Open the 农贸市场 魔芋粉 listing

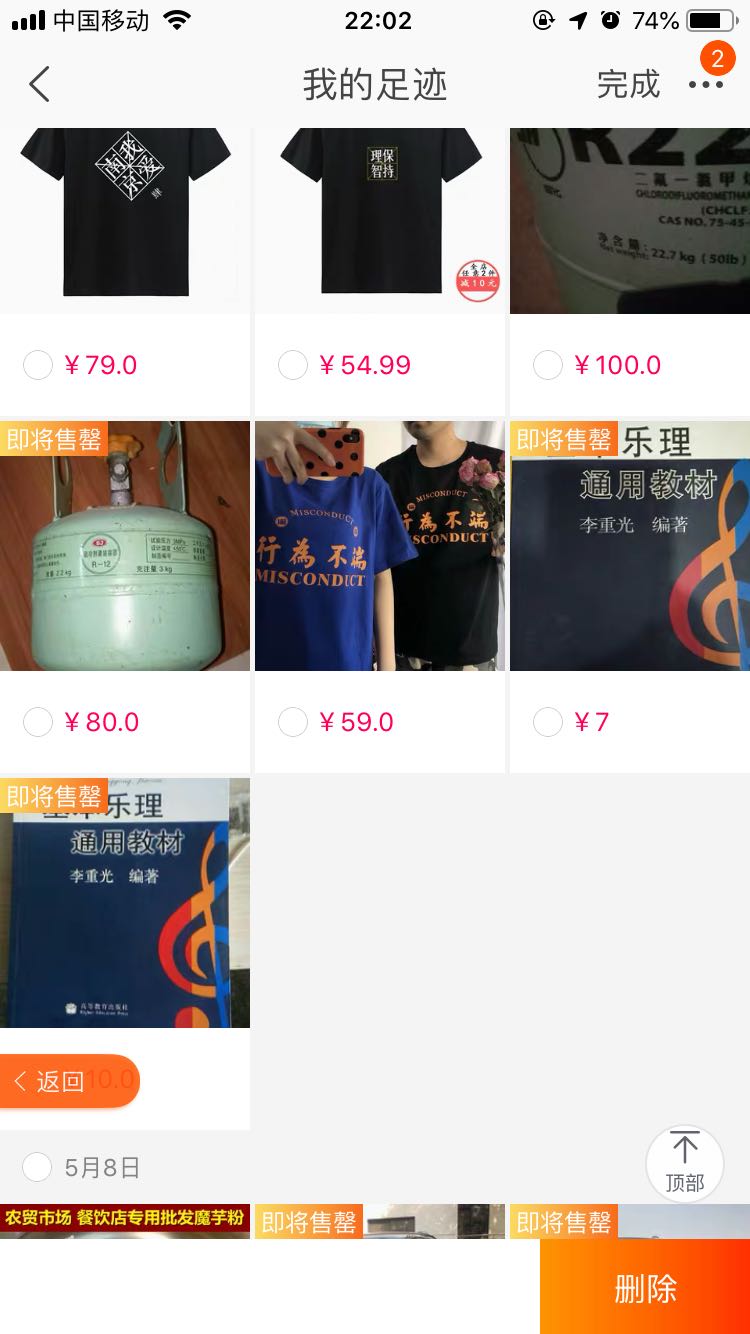click(125, 1221)
